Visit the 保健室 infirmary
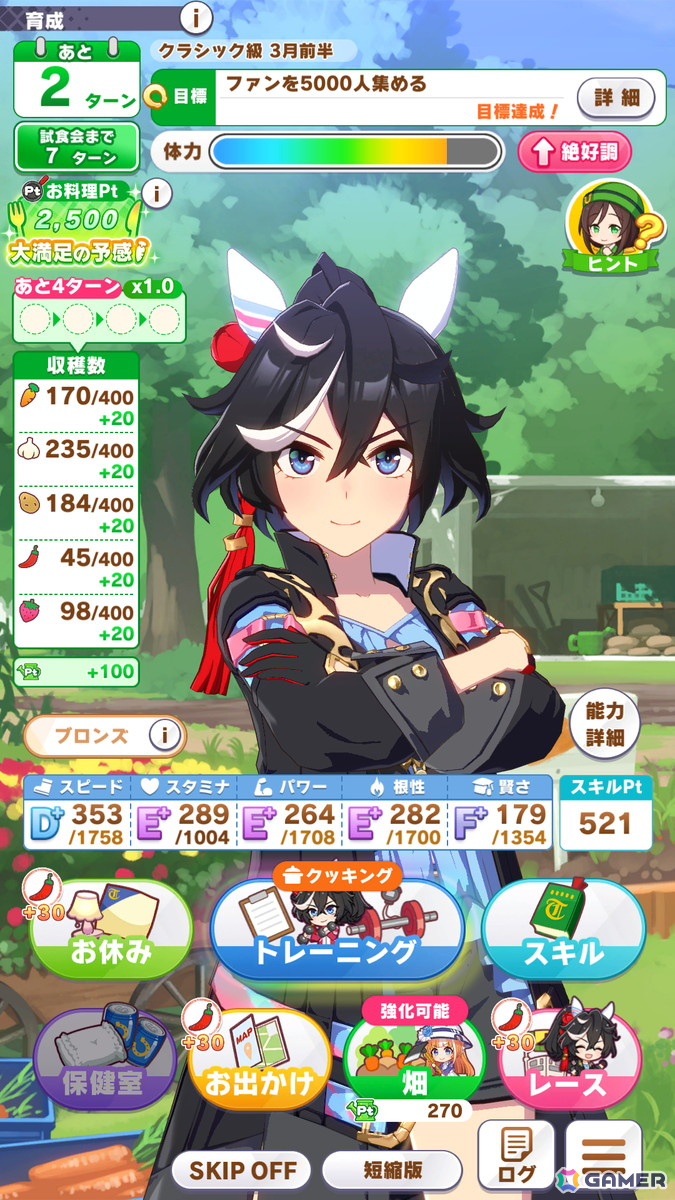Viewport: 675px width, 1200px height. point(104,1058)
